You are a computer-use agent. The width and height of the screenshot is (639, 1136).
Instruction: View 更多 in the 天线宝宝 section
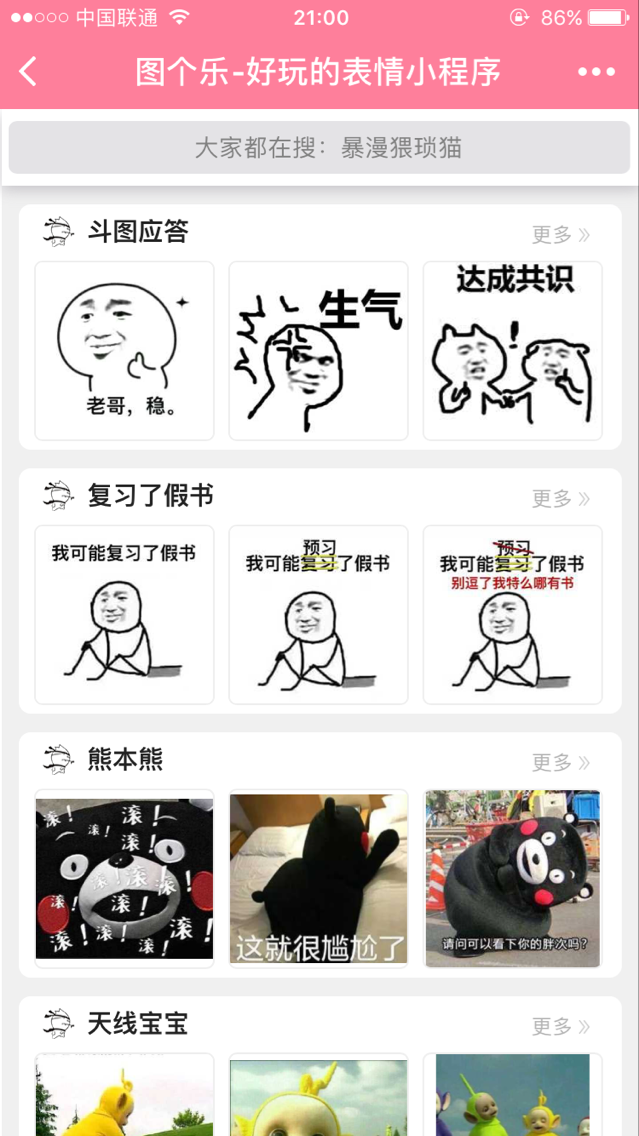[x=561, y=1027]
